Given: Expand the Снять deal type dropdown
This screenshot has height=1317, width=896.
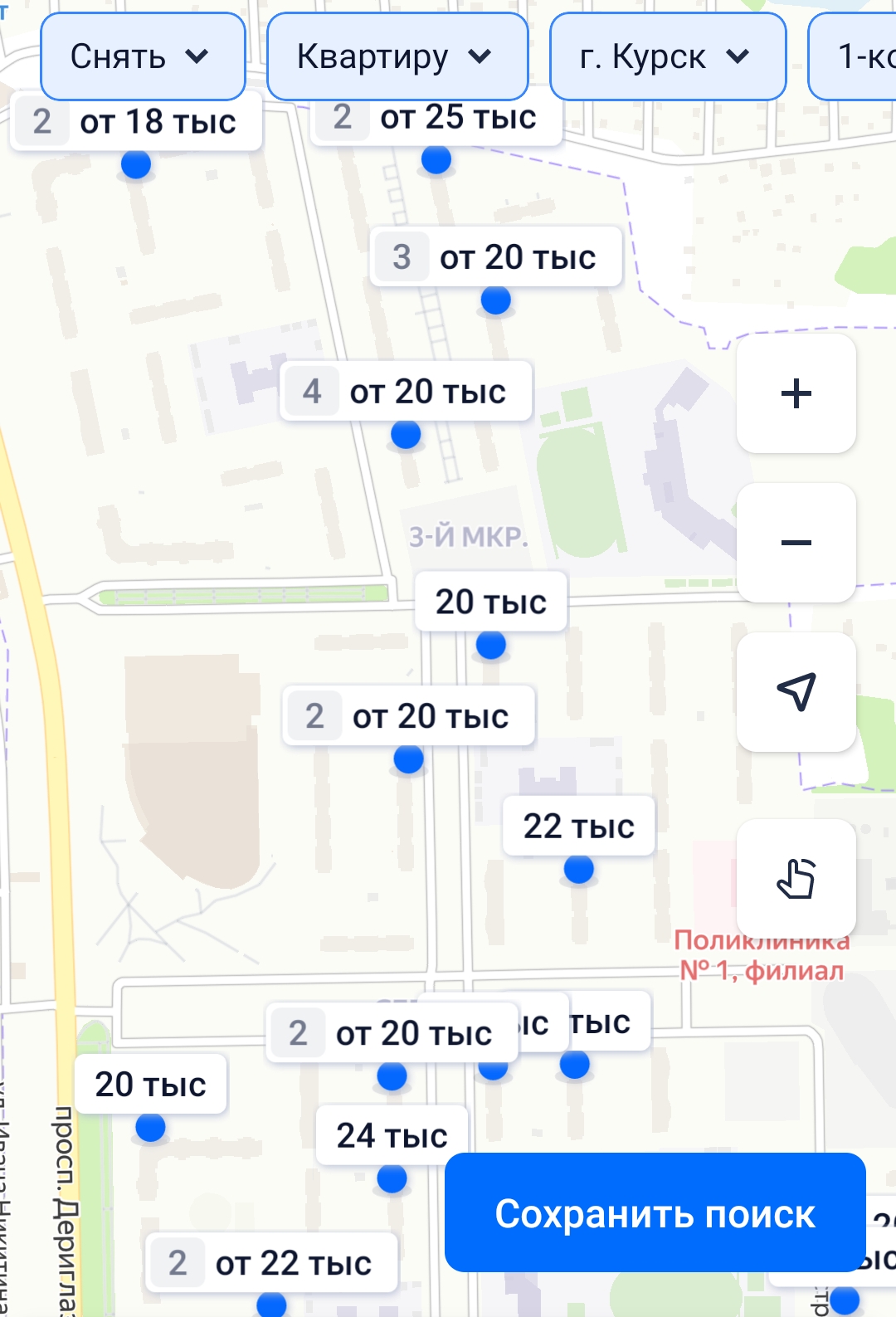Looking at the screenshot, I should 142,56.
